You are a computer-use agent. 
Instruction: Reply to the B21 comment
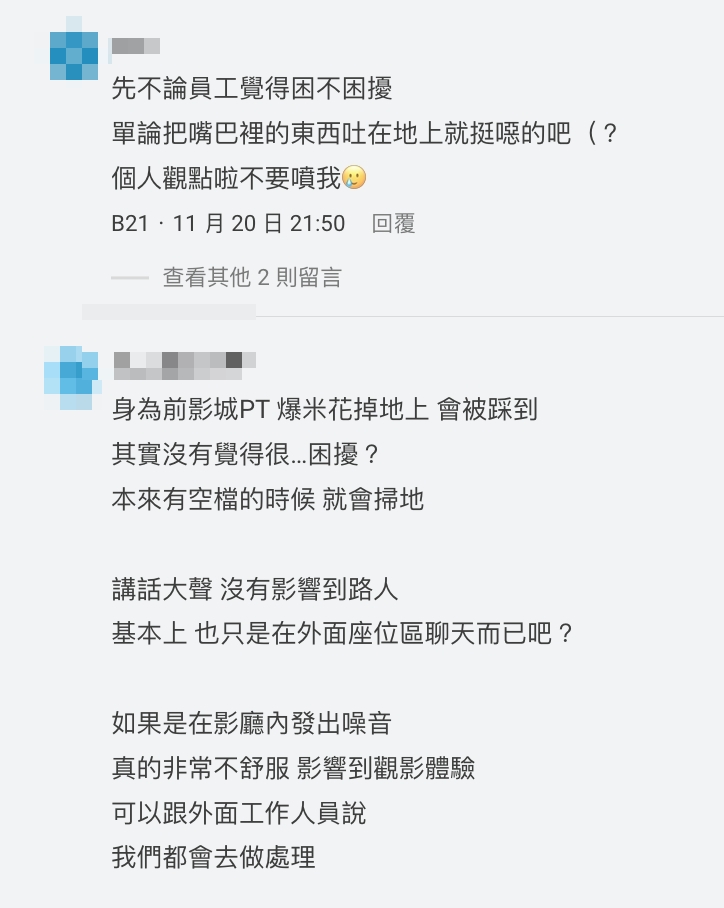393,223
